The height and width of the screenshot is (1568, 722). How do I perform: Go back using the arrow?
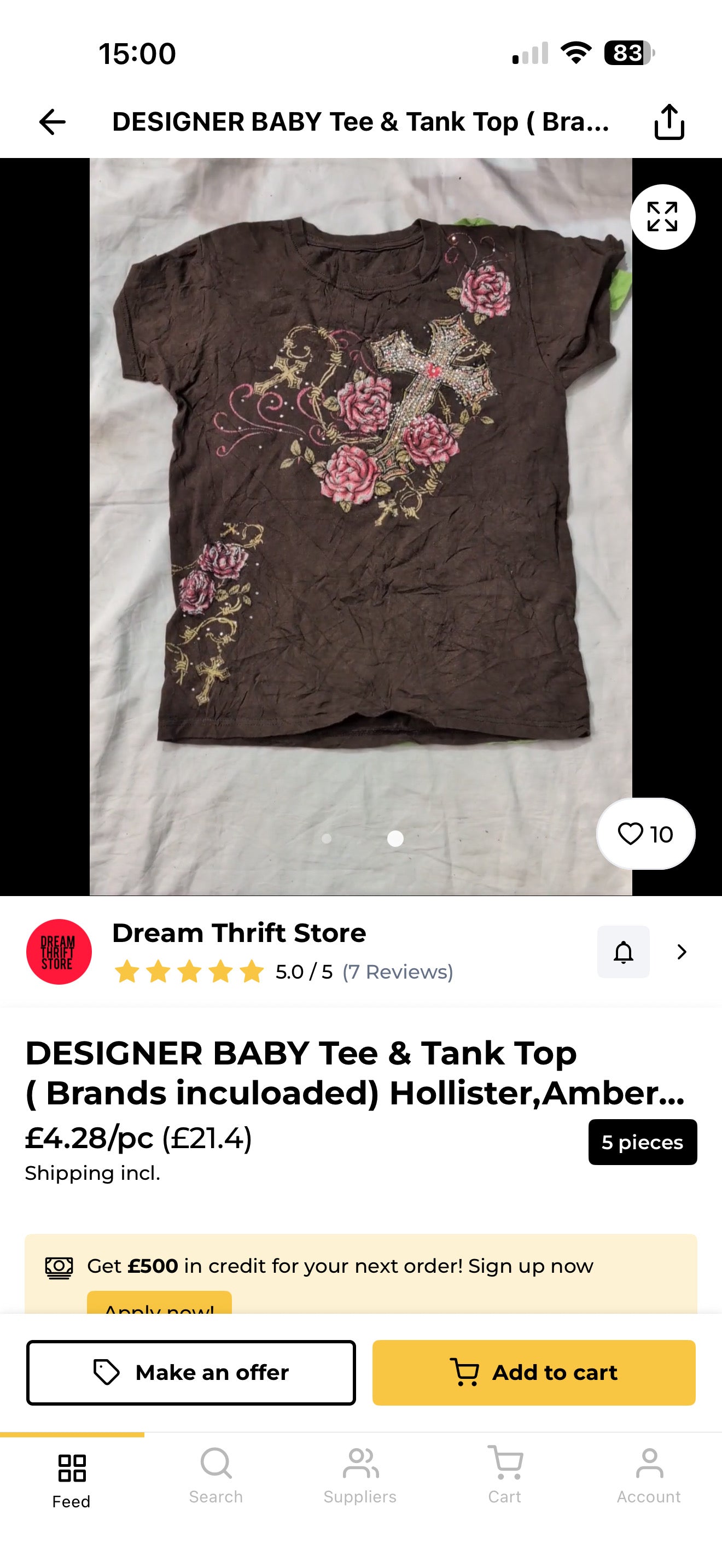click(x=53, y=122)
